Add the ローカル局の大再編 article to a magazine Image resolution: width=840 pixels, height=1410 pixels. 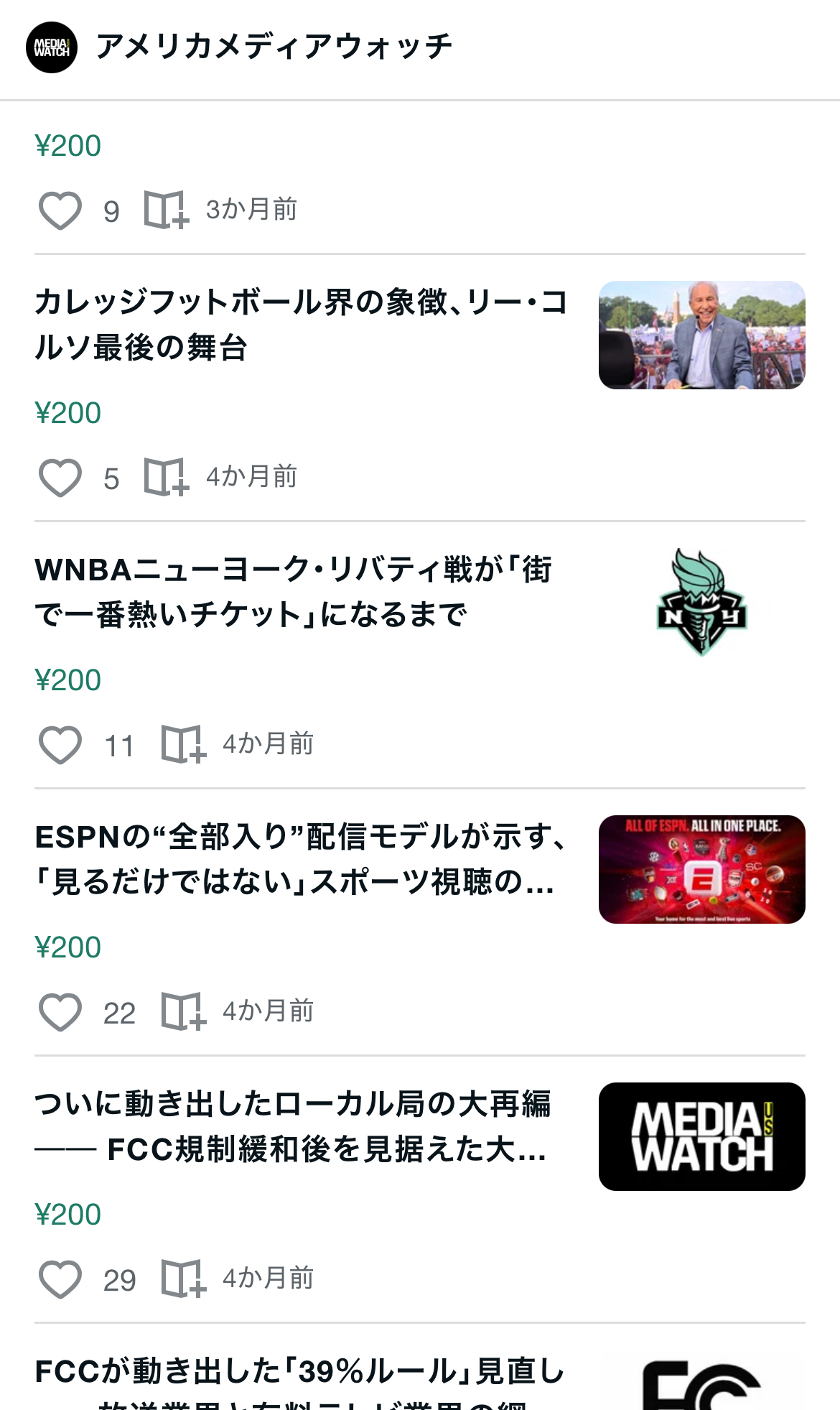(x=183, y=1279)
